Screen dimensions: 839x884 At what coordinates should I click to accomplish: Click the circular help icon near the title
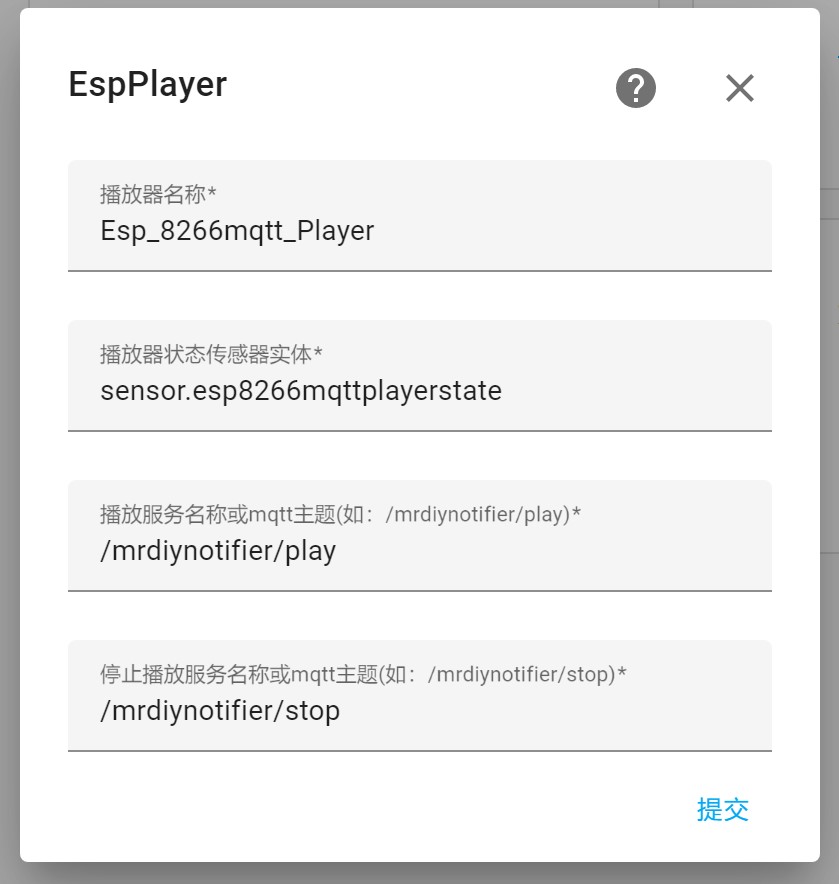pyautogui.click(x=635, y=88)
